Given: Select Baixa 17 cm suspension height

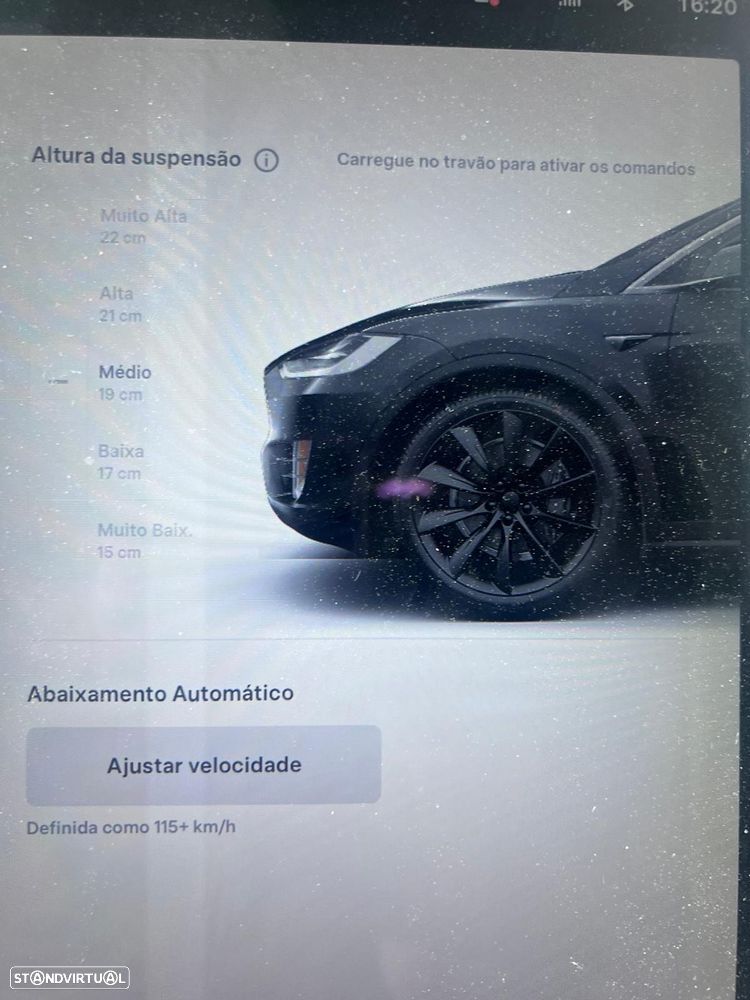Looking at the screenshot, I should 120,461.
